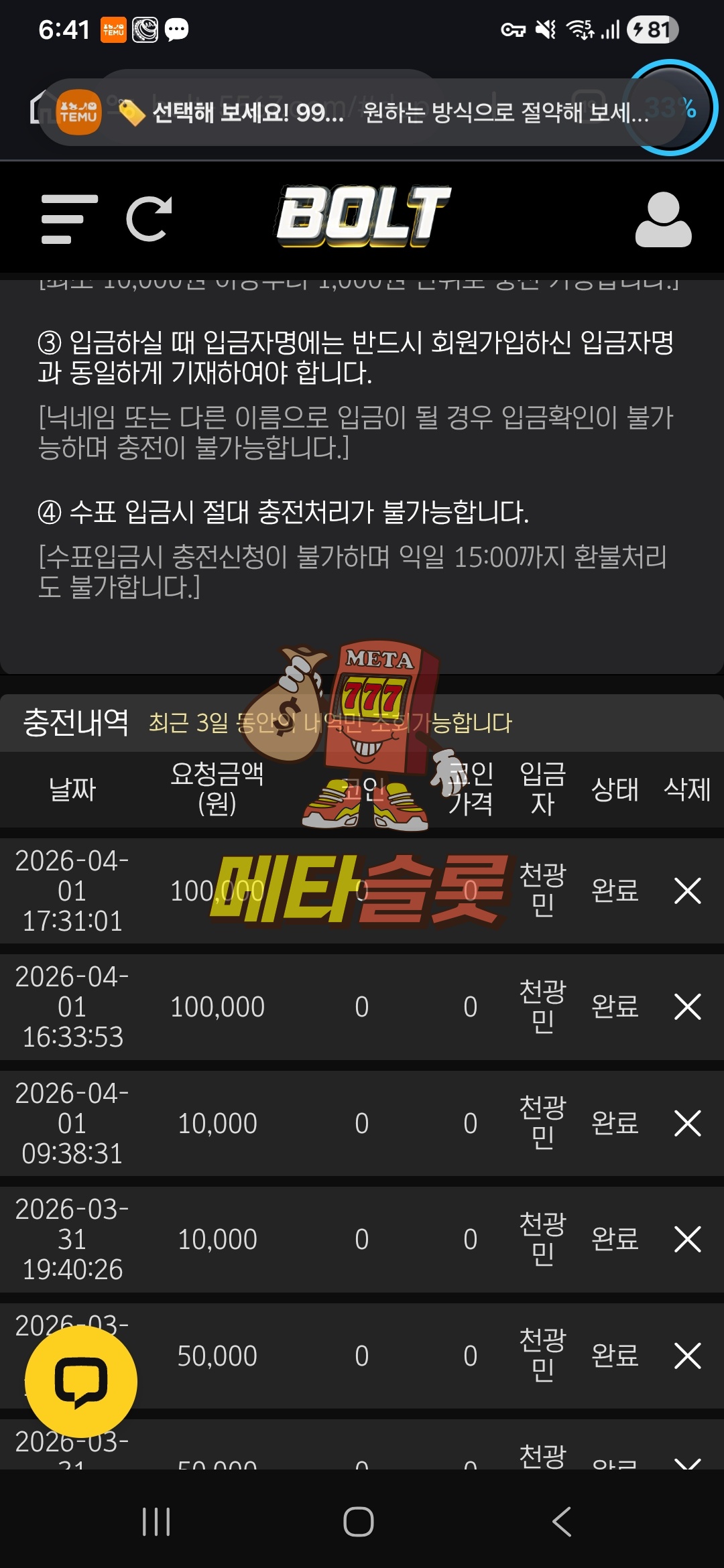The image size is (724, 1568).
Task: Go to the home screen
Action: click(x=359, y=1522)
